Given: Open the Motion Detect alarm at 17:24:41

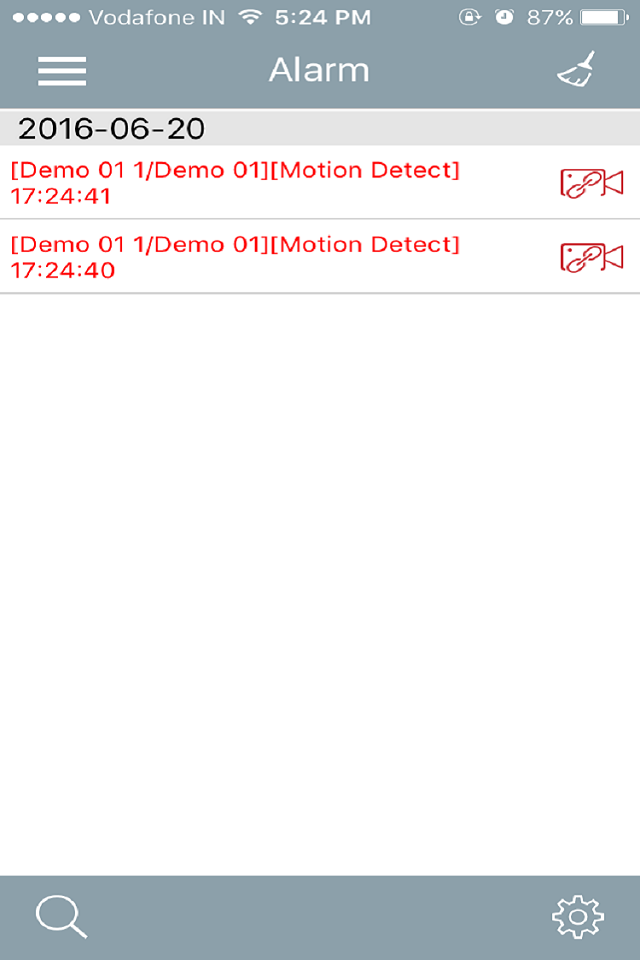Looking at the screenshot, I should 320,182.
